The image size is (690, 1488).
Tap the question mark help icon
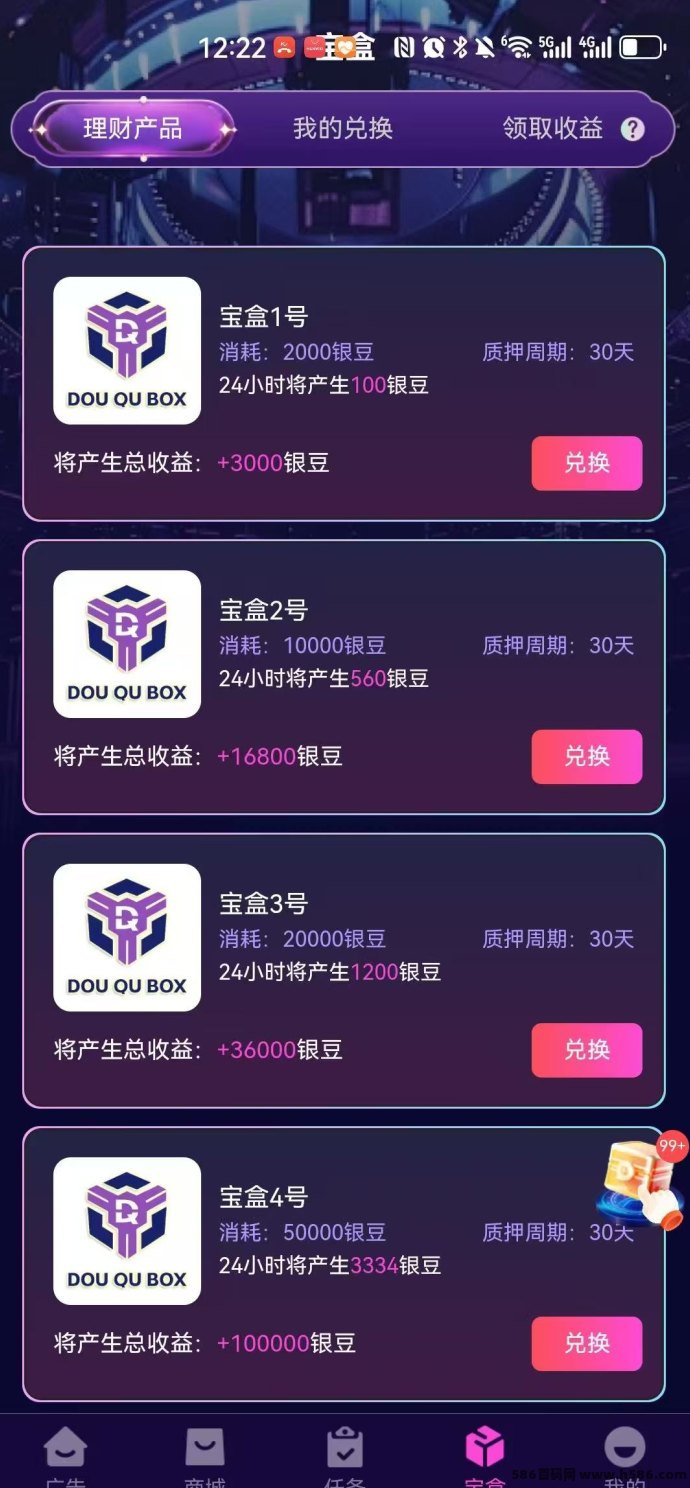point(632,130)
